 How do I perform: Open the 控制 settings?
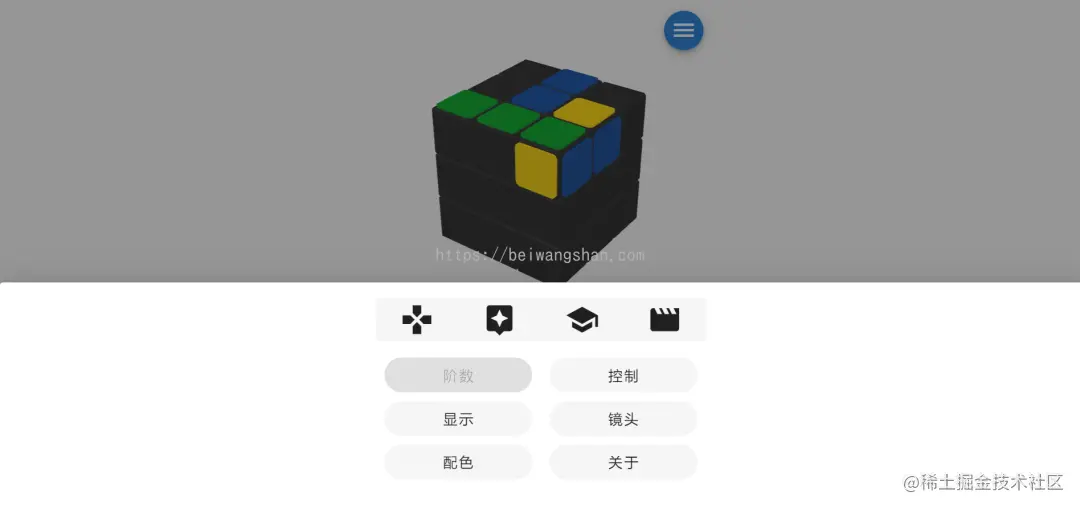(x=623, y=376)
